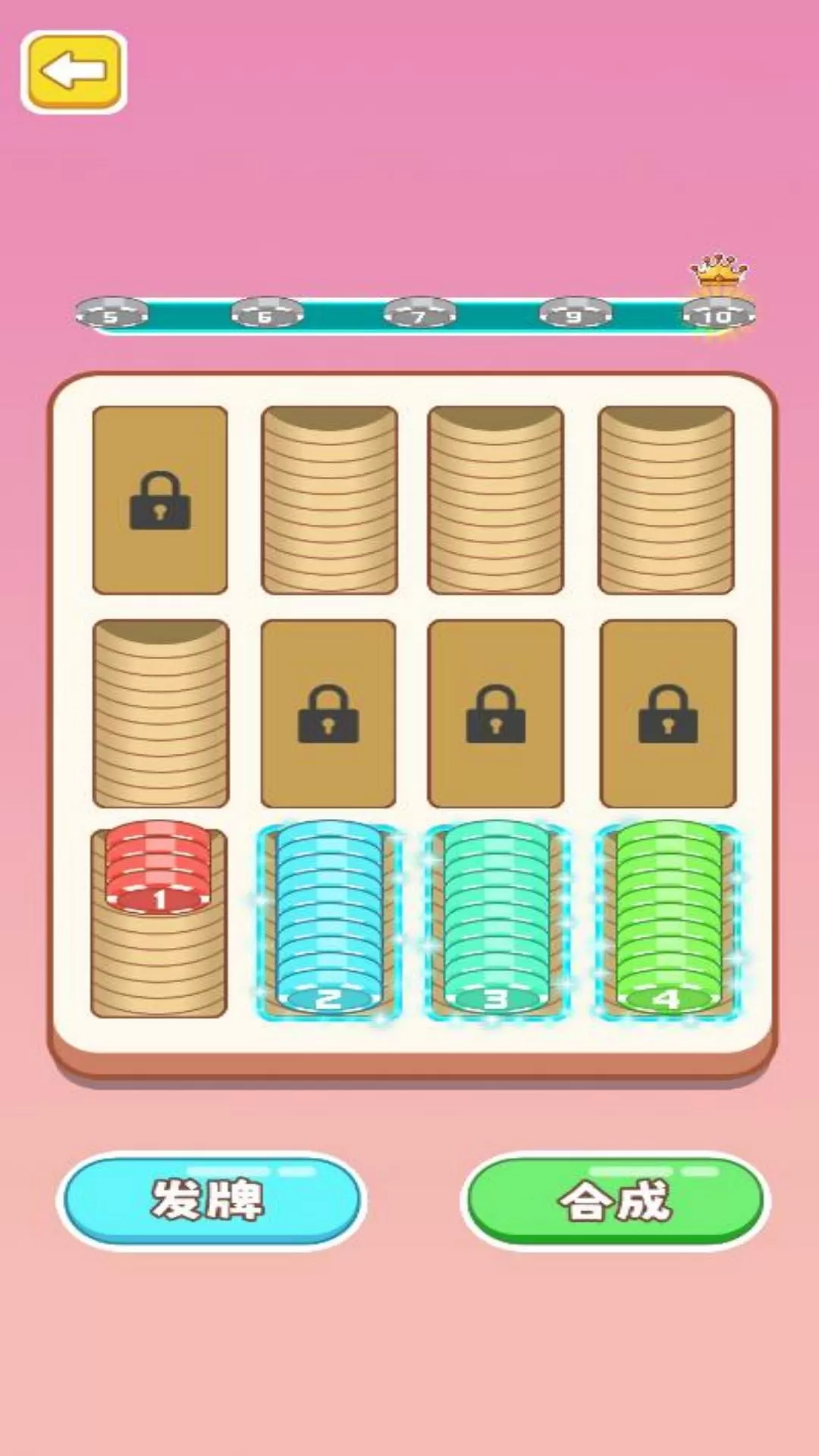Tap the 发牌 deal button

[x=211, y=1200]
